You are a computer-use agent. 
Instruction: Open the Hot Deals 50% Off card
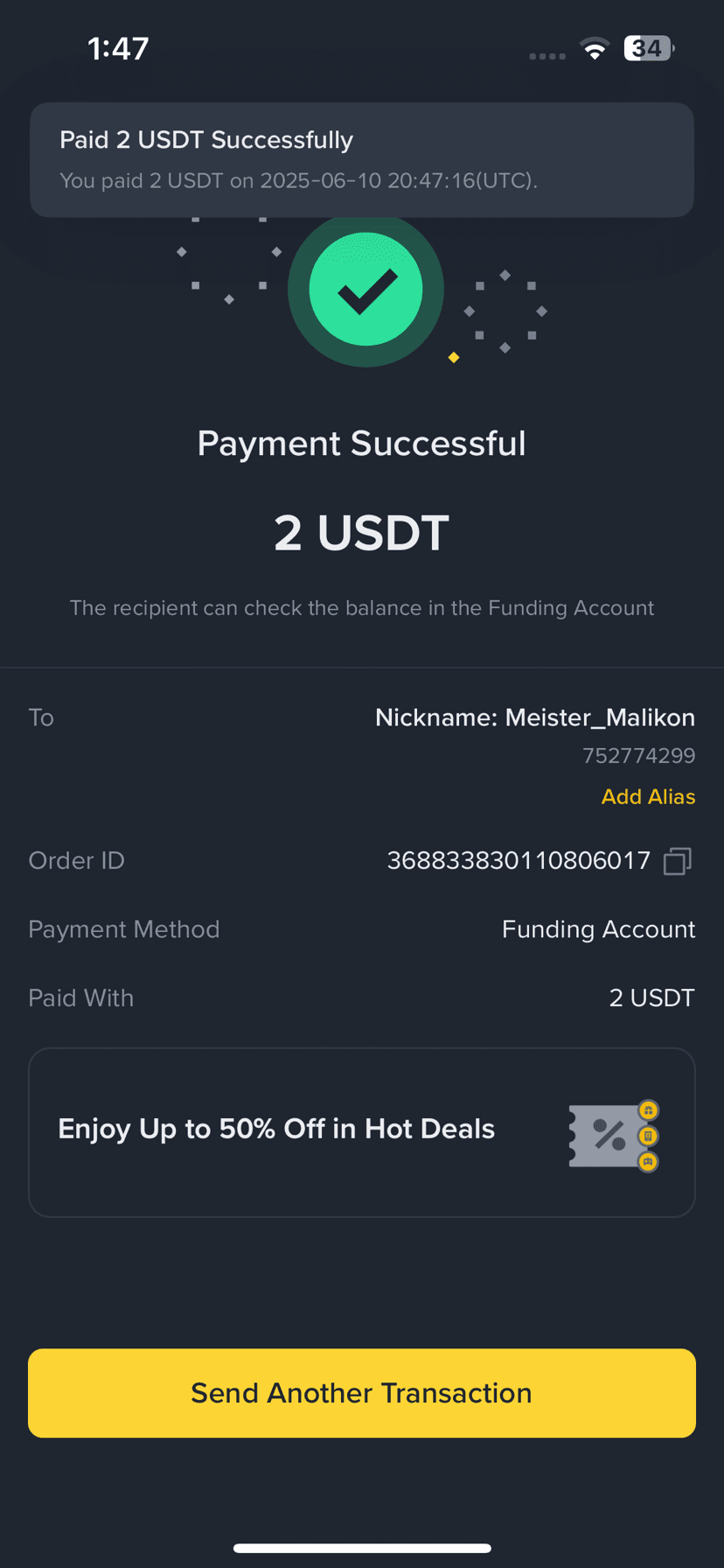[362, 1131]
